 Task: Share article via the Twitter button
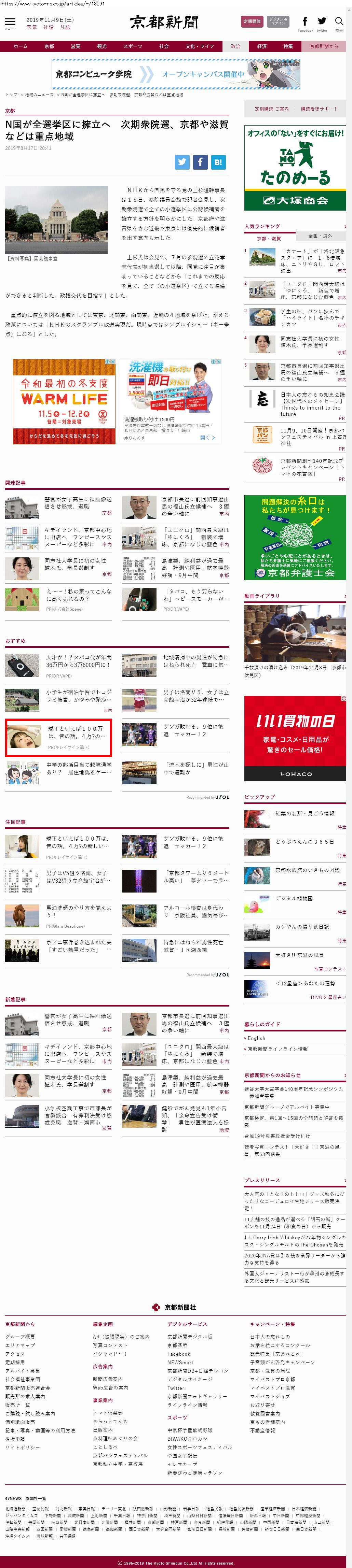click(x=182, y=162)
